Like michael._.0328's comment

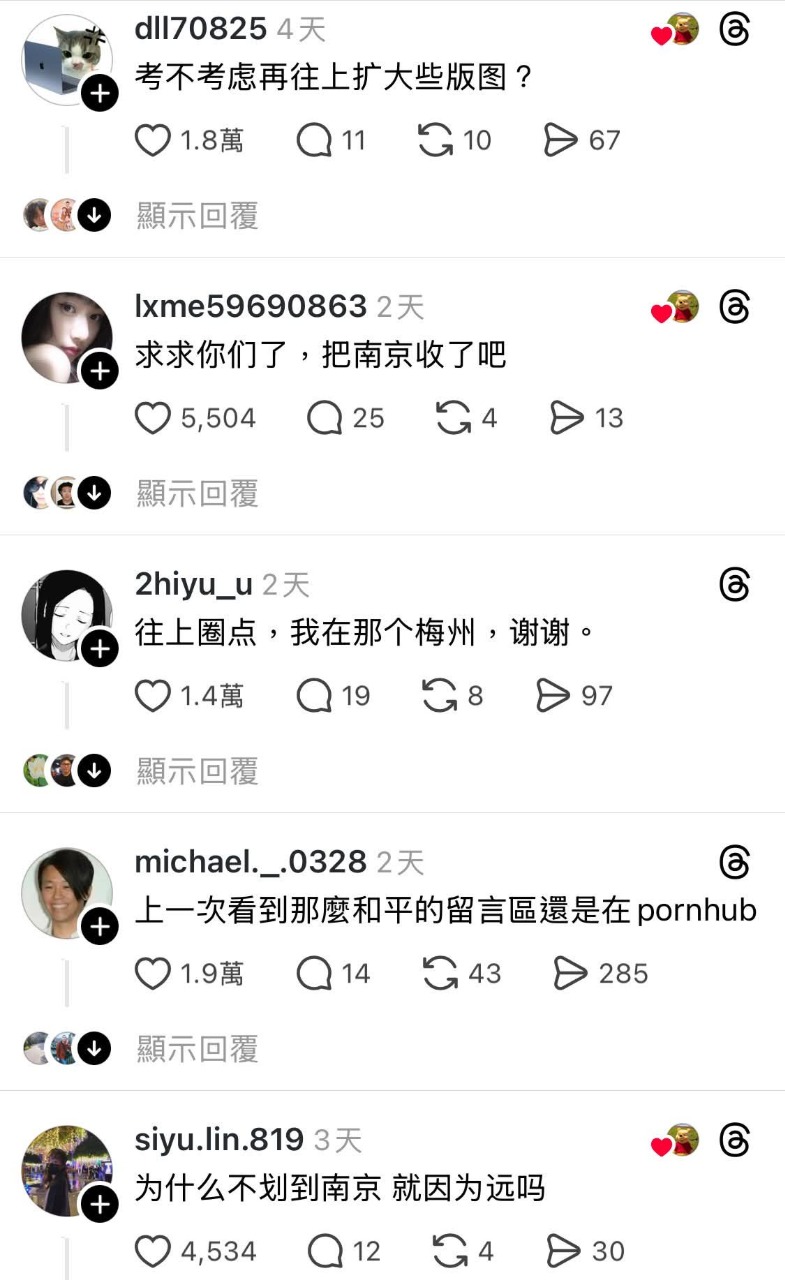[x=153, y=974]
